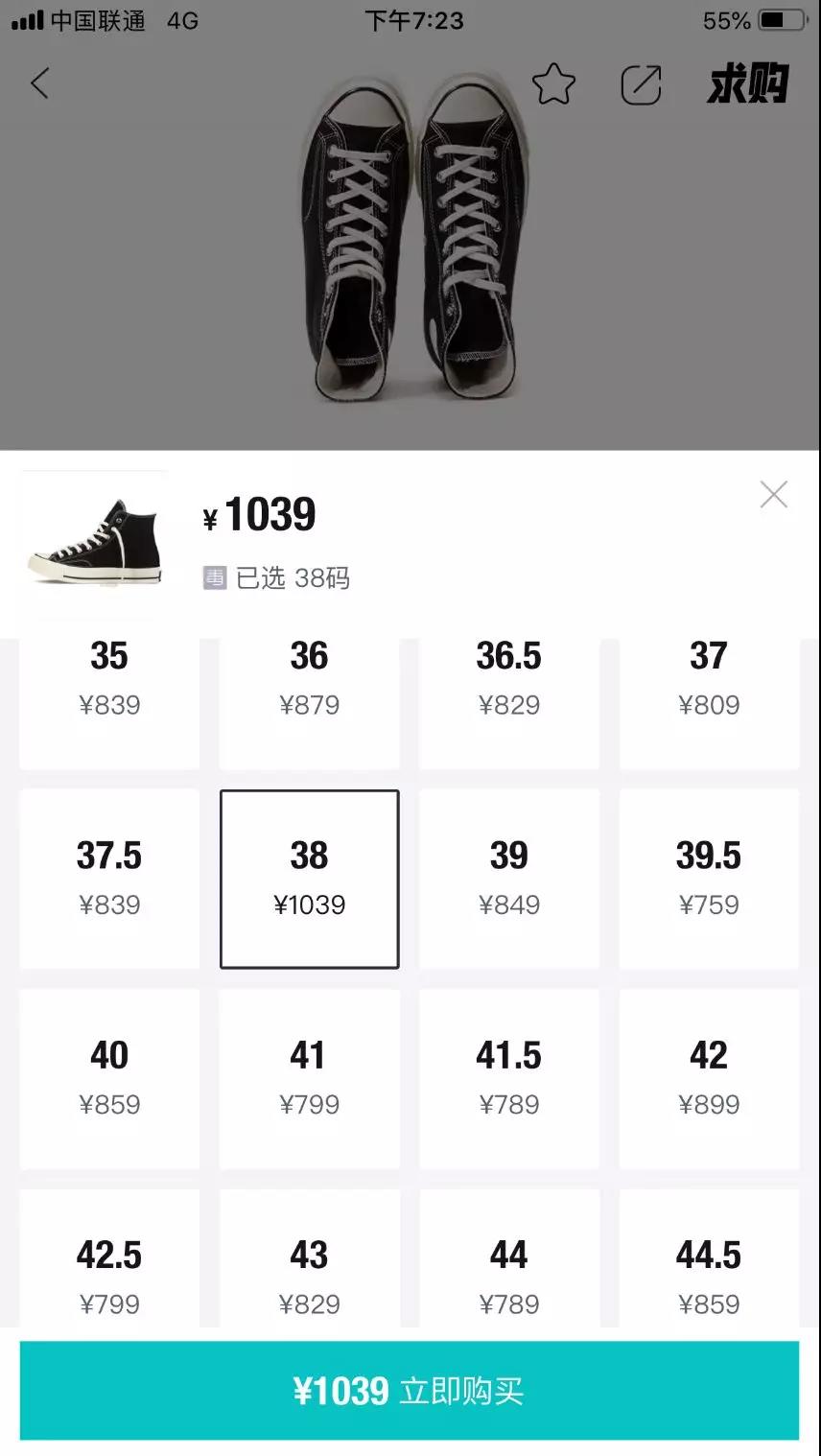Screen dimensions: 821x1456
Task: Go back using the top-left arrow
Action: (39, 83)
